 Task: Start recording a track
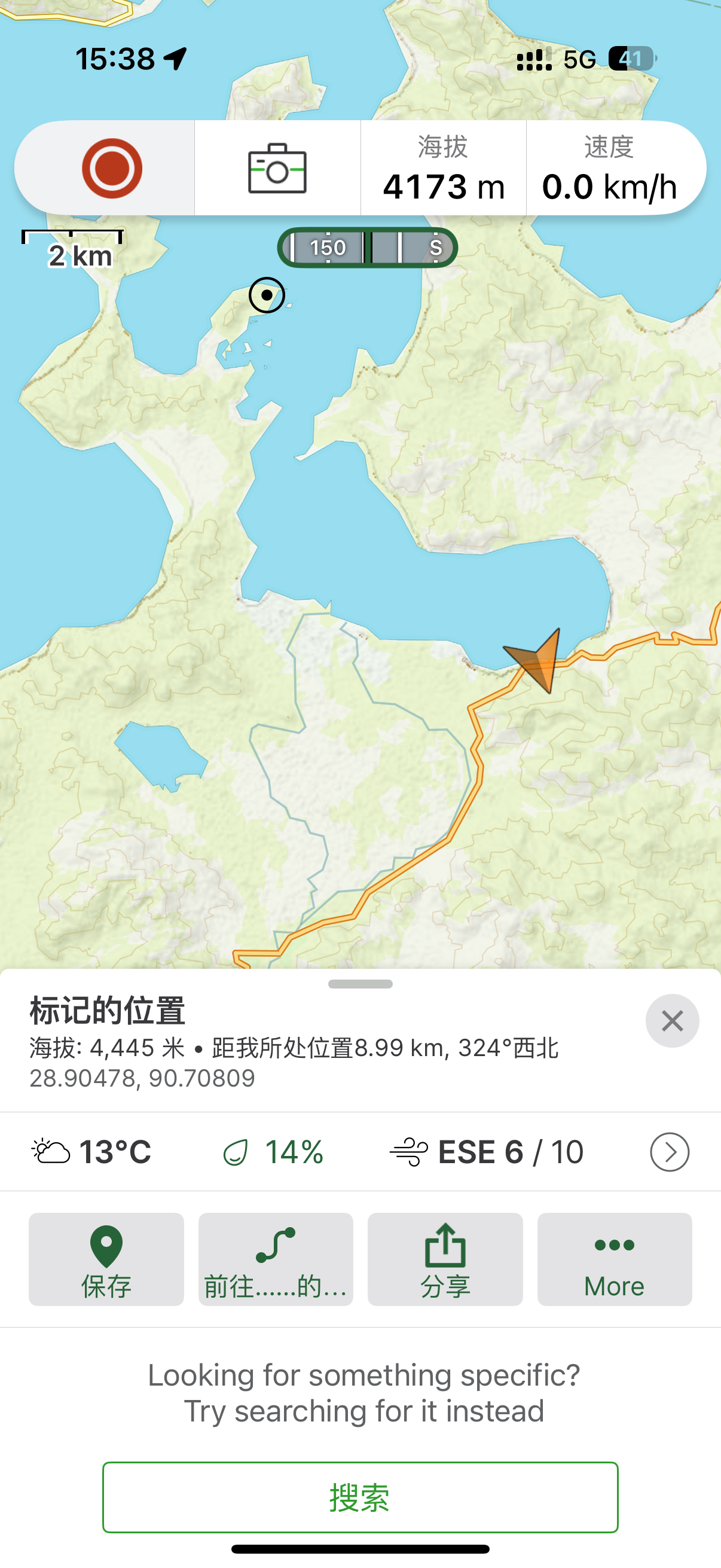112,168
